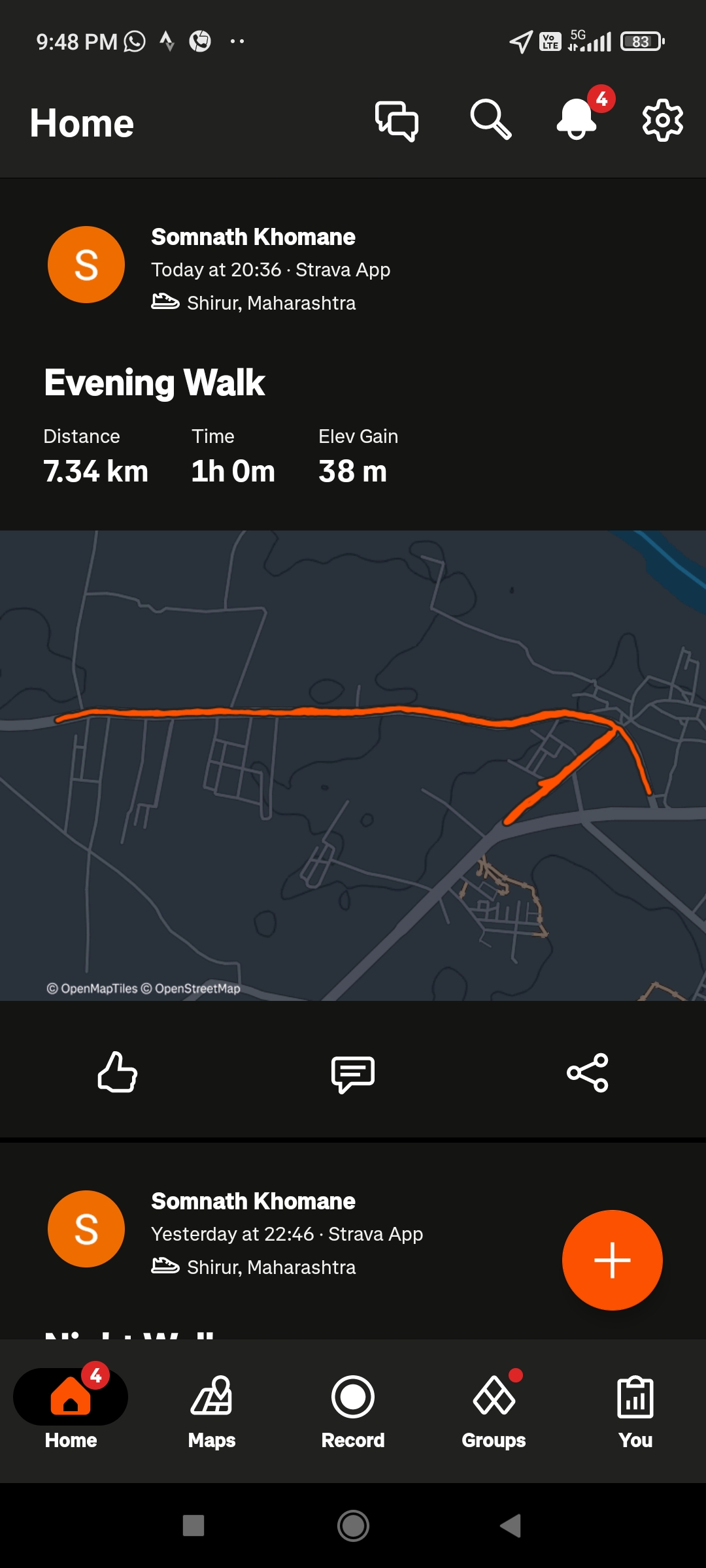The image size is (706, 1568).
Task: Open the Evening Walk route map
Action: click(353, 764)
